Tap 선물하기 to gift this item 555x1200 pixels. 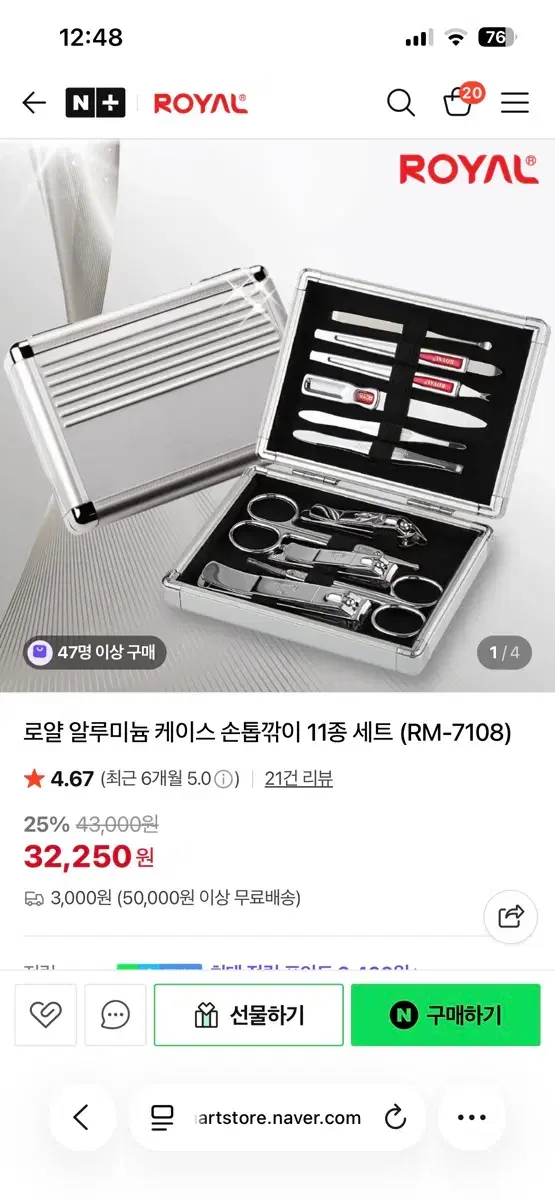tap(248, 1015)
